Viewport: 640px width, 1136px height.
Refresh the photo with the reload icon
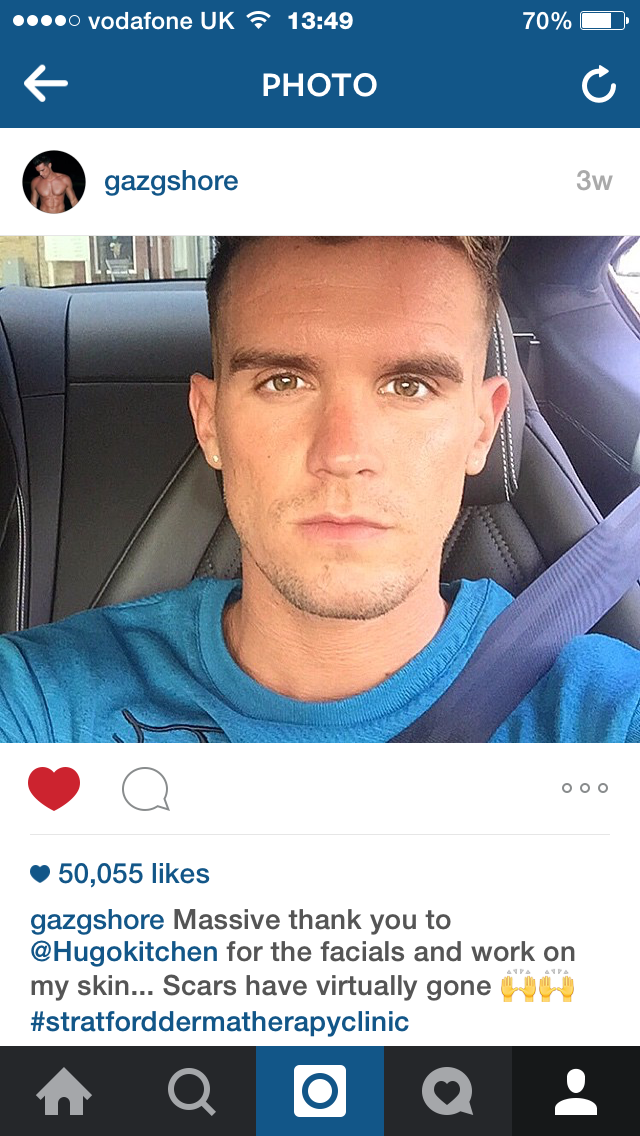(599, 85)
